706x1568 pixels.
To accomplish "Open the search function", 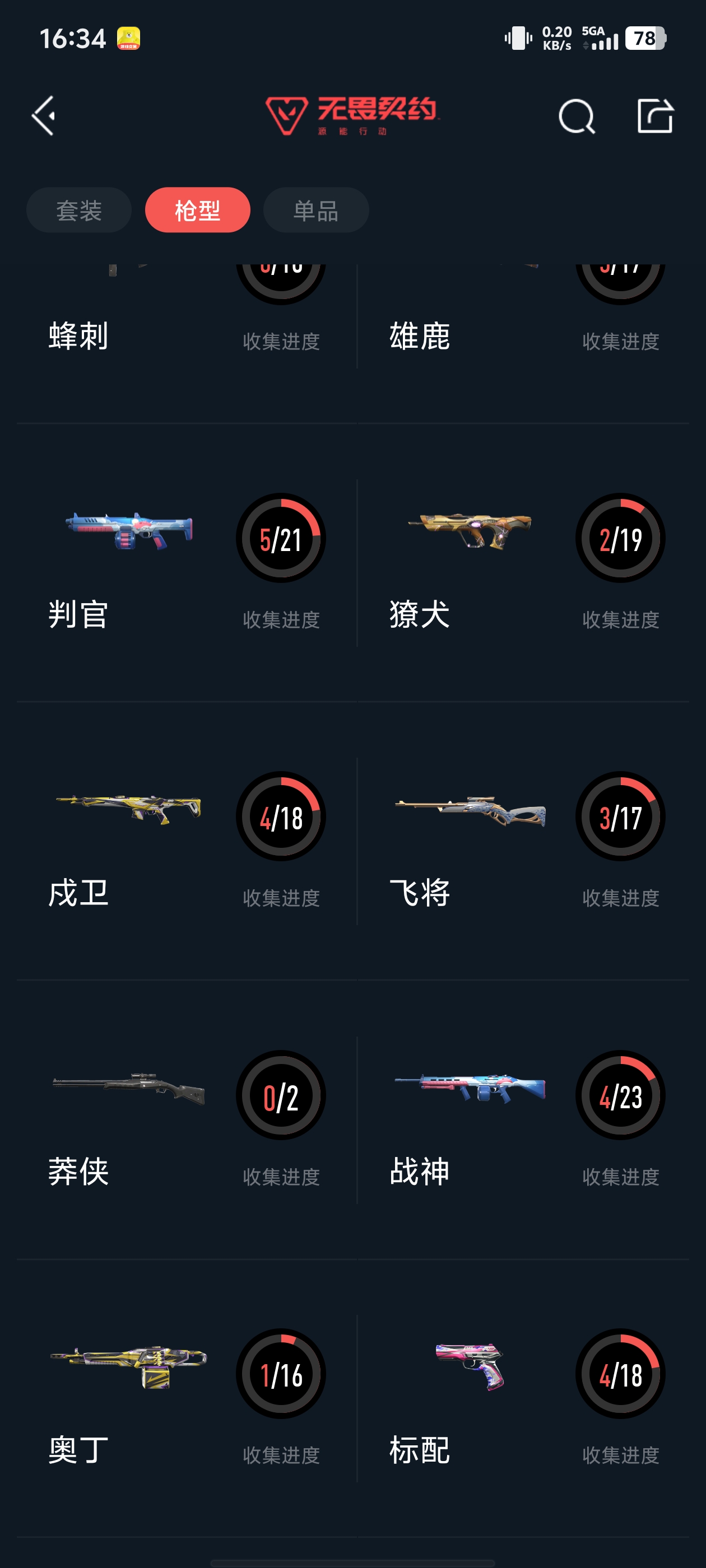I will (576, 116).
